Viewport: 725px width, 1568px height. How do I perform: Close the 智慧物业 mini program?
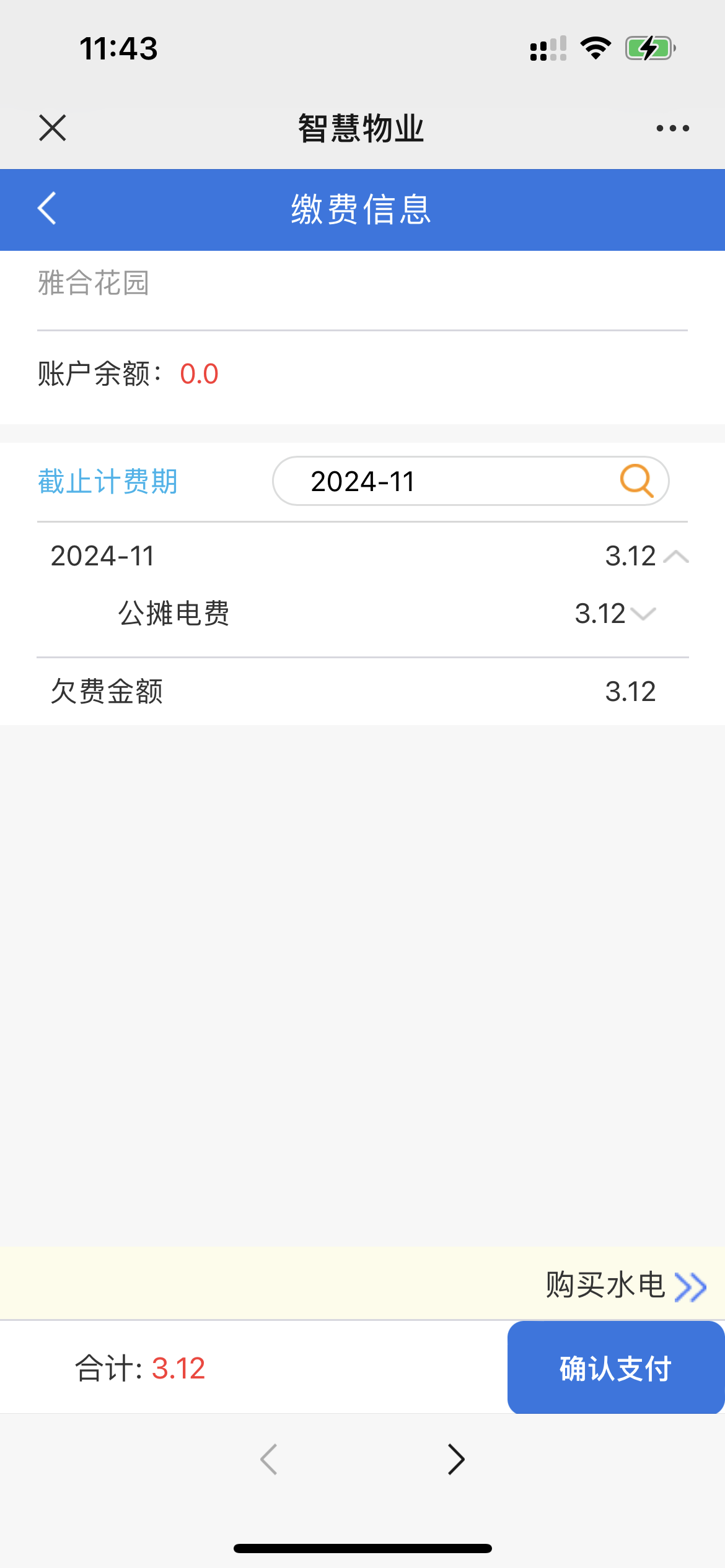53,128
